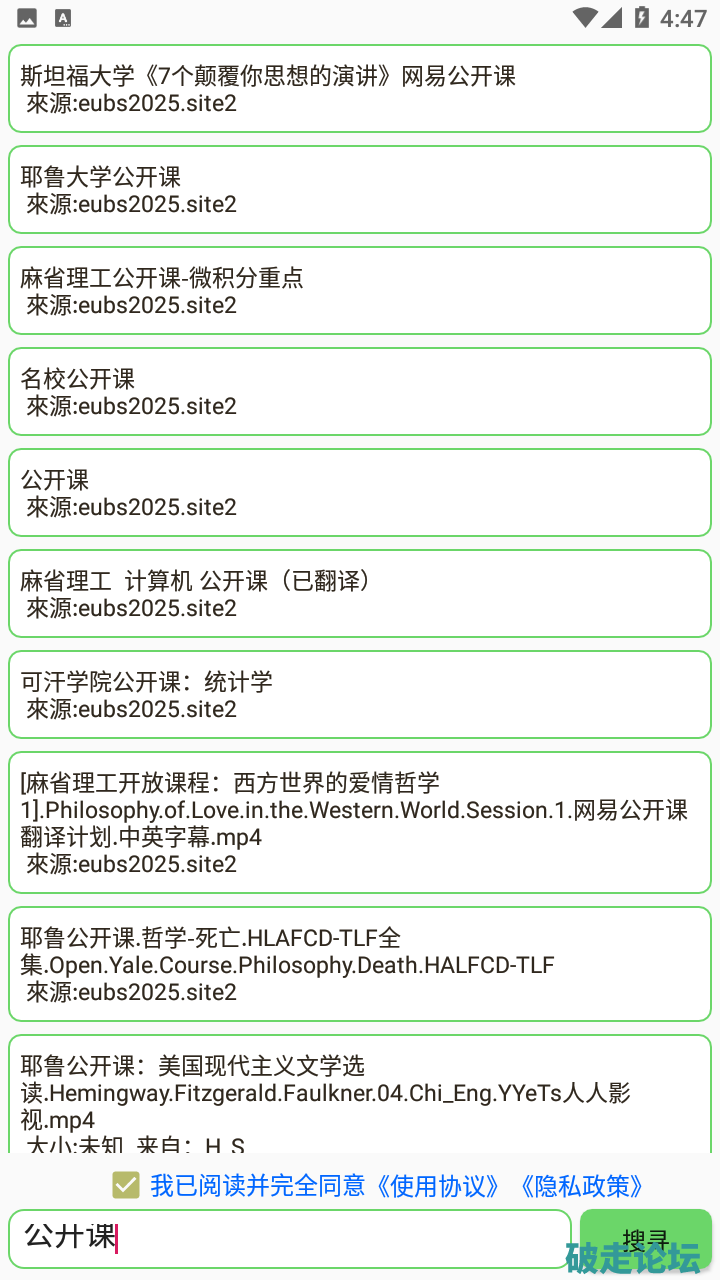Open the 耶鲁大学公开课 result

[x=360, y=189]
